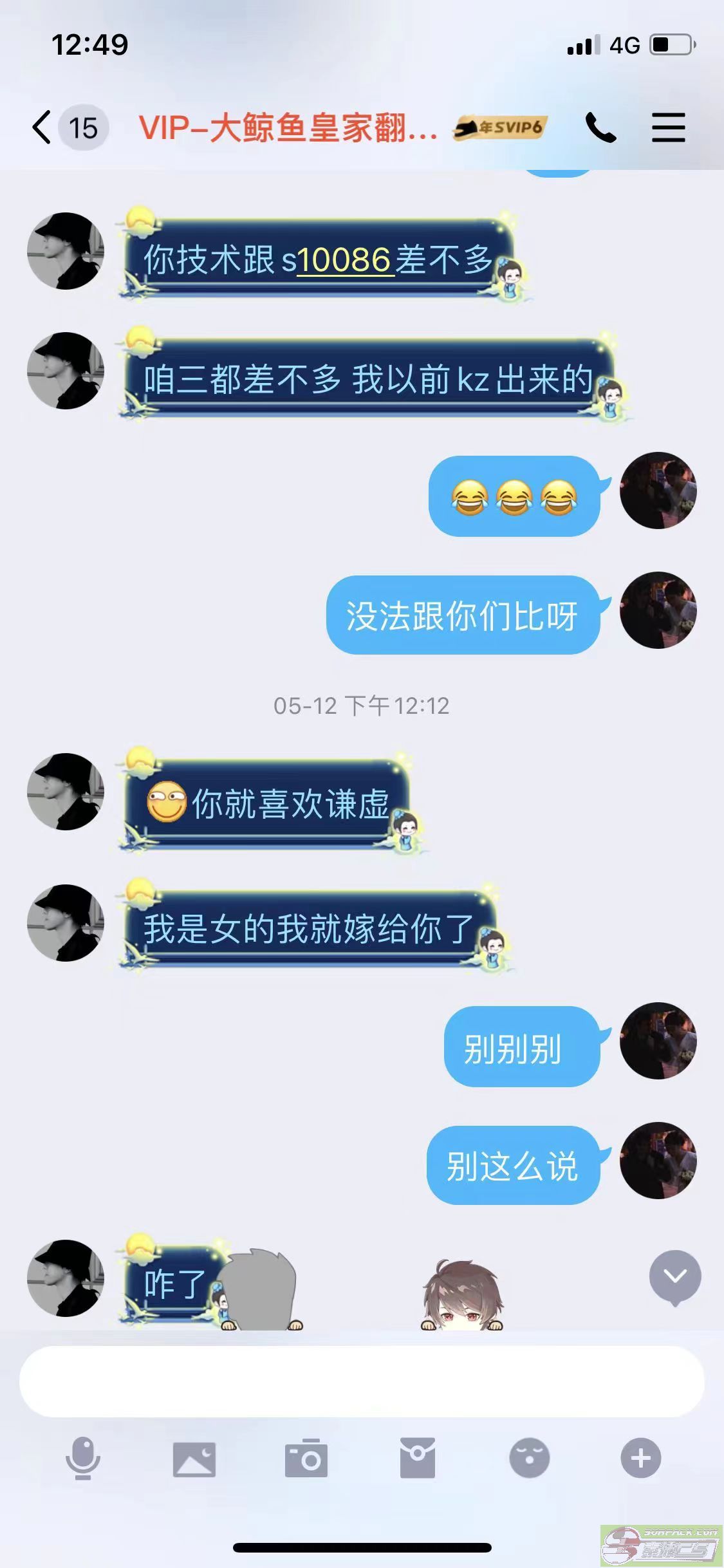Viewport: 724px width, 1568px height.
Task: Record a voice message with the microphone
Action: click(x=83, y=1458)
